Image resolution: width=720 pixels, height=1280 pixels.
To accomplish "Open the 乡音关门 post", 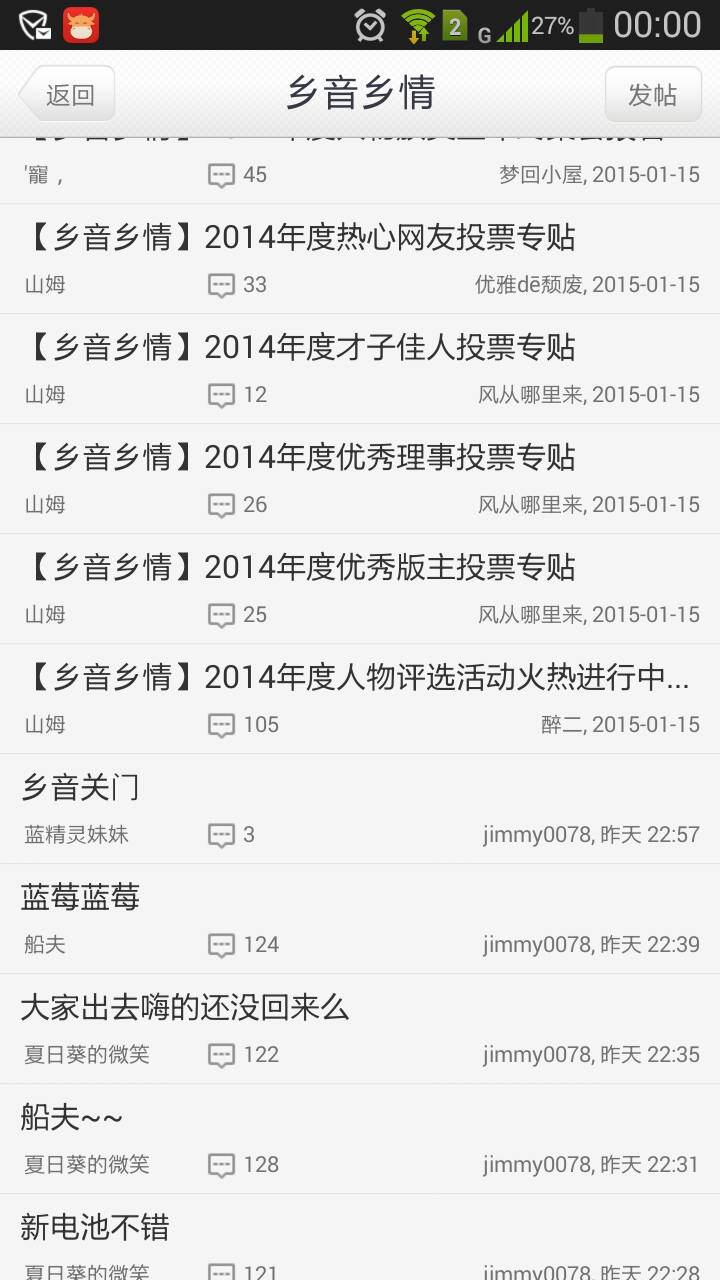I will (x=360, y=809).
